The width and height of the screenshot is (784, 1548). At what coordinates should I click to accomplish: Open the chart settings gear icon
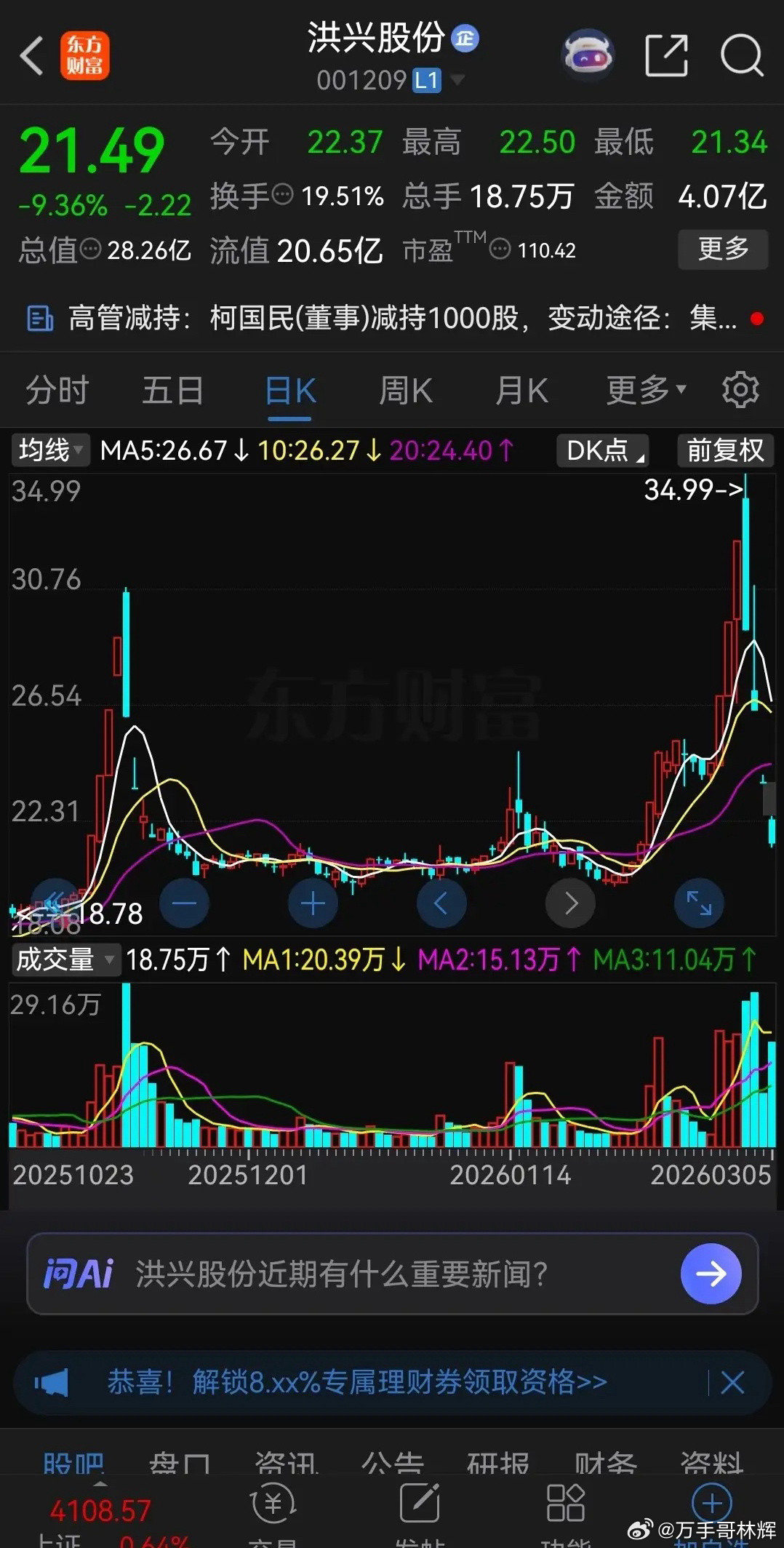[741, 390]
